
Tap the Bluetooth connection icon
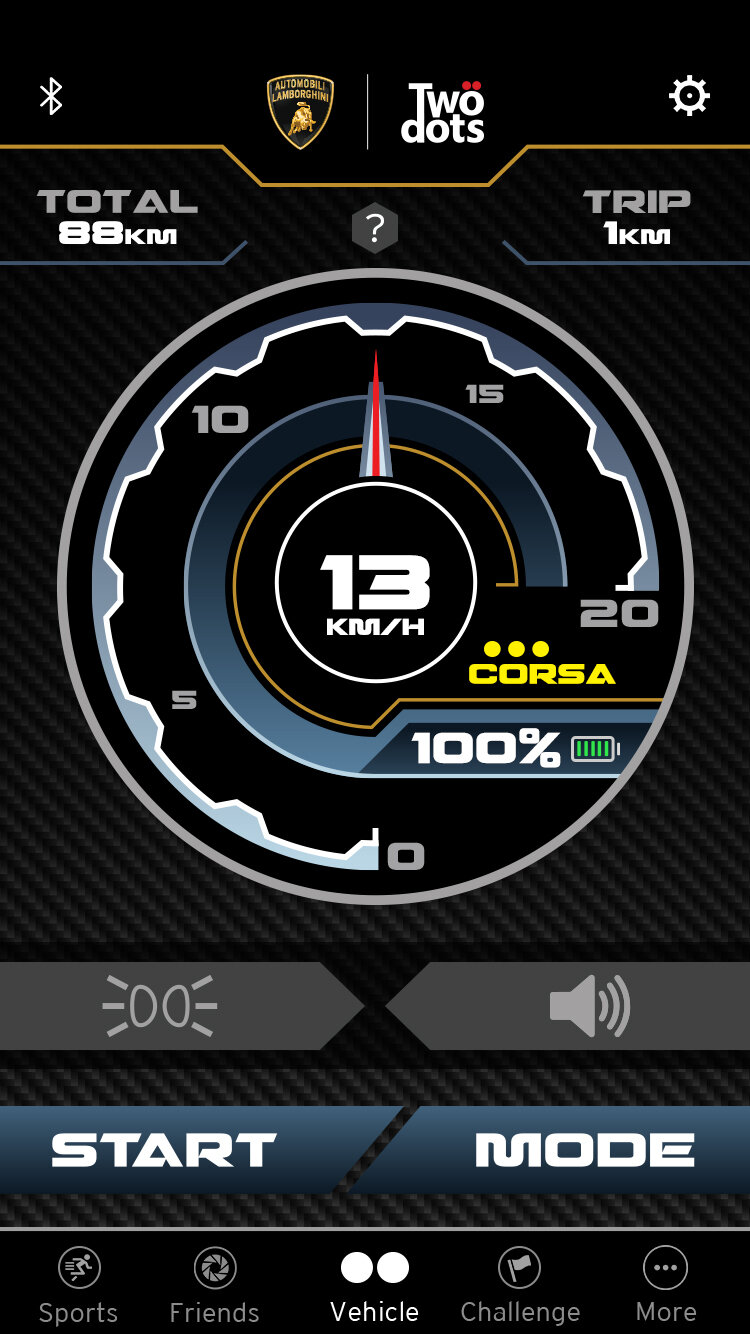click(x=51, y=97)
